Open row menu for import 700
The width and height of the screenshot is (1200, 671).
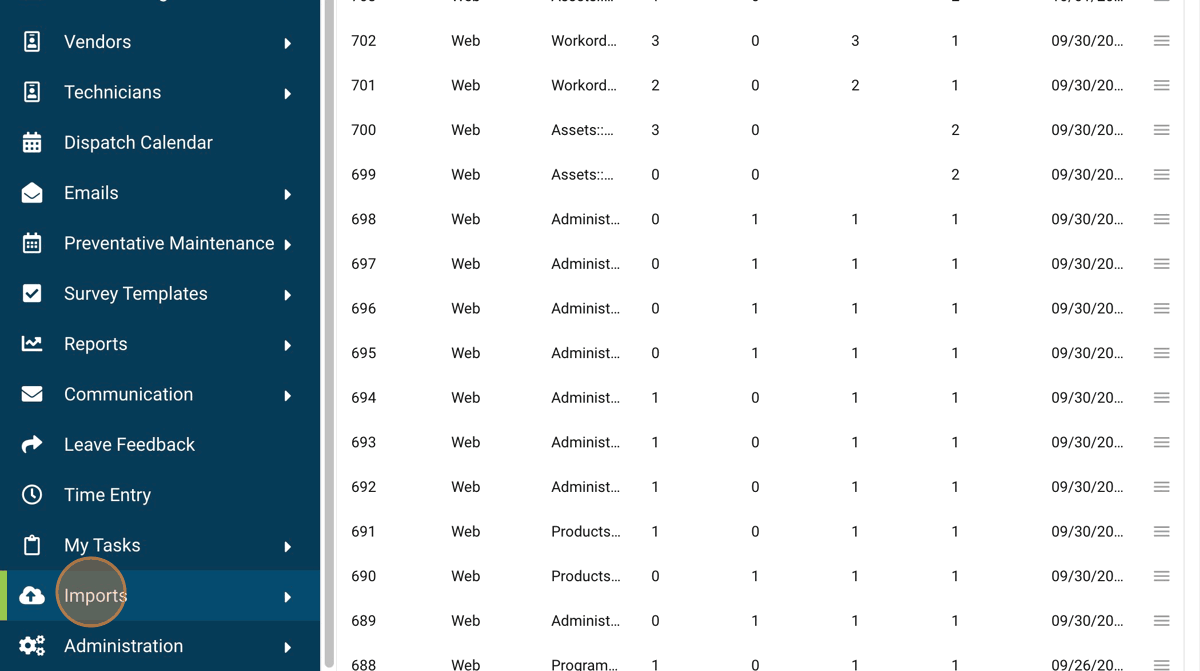[1161, 130]
